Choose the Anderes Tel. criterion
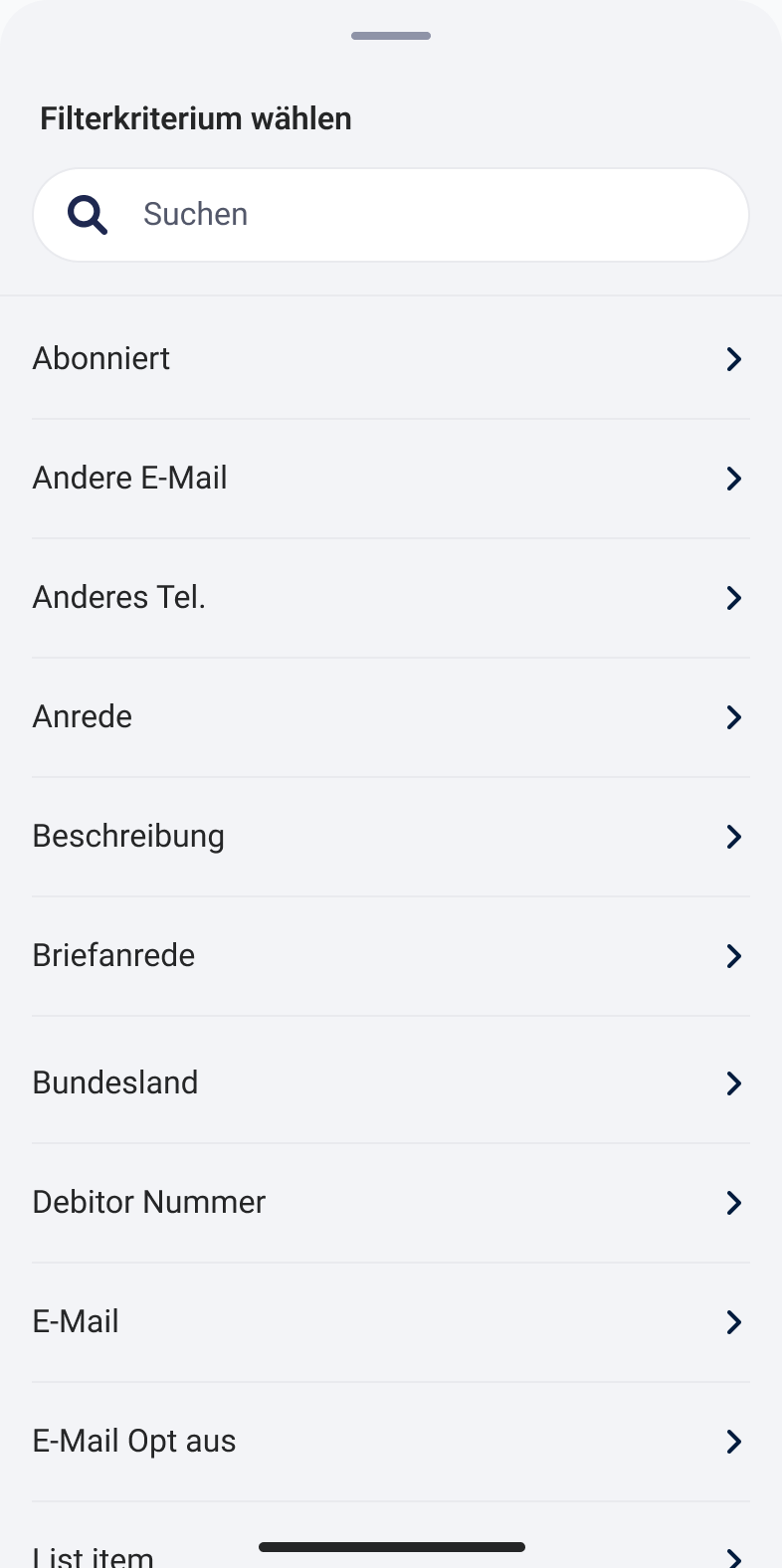782x1568 pixels. [390, 598]
